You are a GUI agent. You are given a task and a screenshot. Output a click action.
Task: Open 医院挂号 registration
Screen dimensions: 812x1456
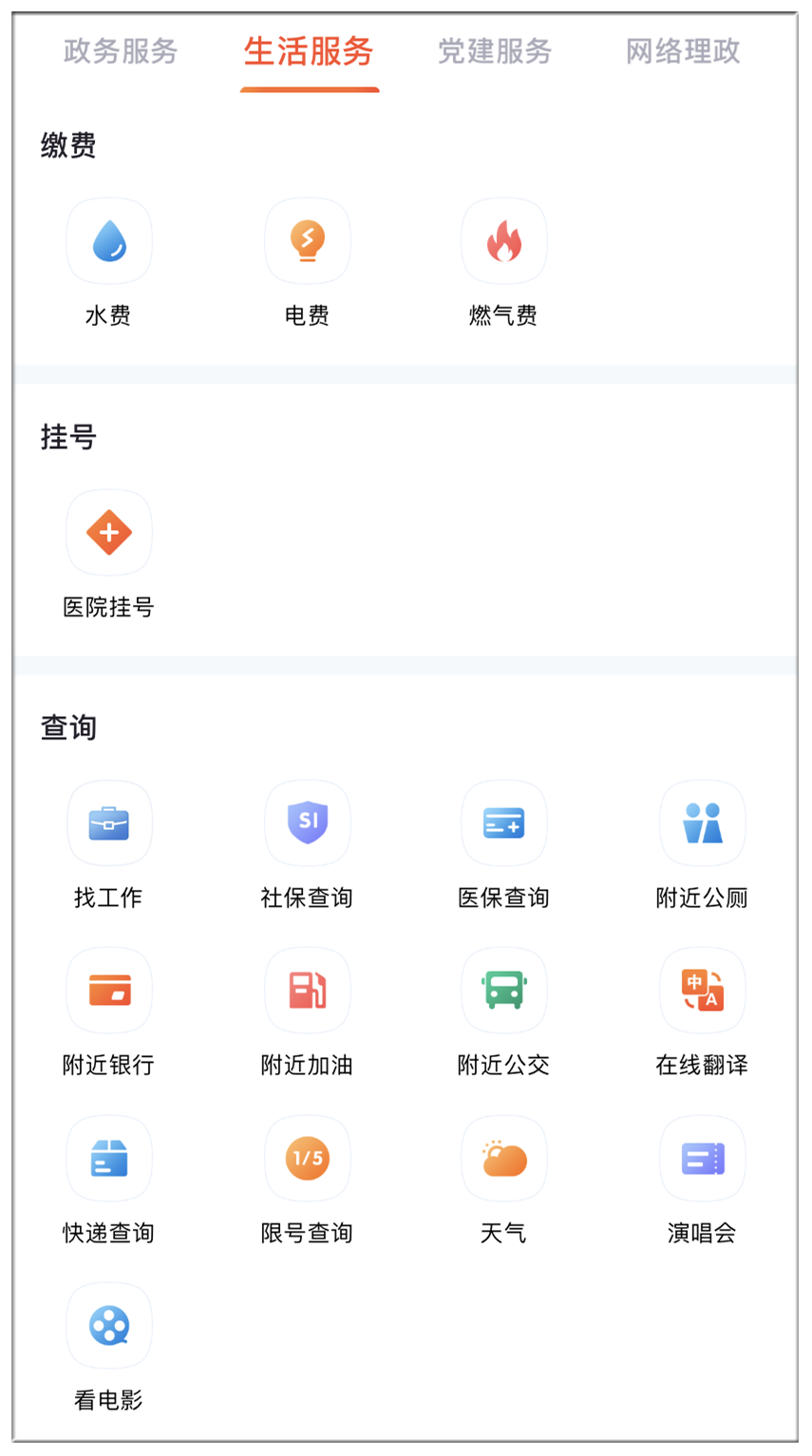109,533
